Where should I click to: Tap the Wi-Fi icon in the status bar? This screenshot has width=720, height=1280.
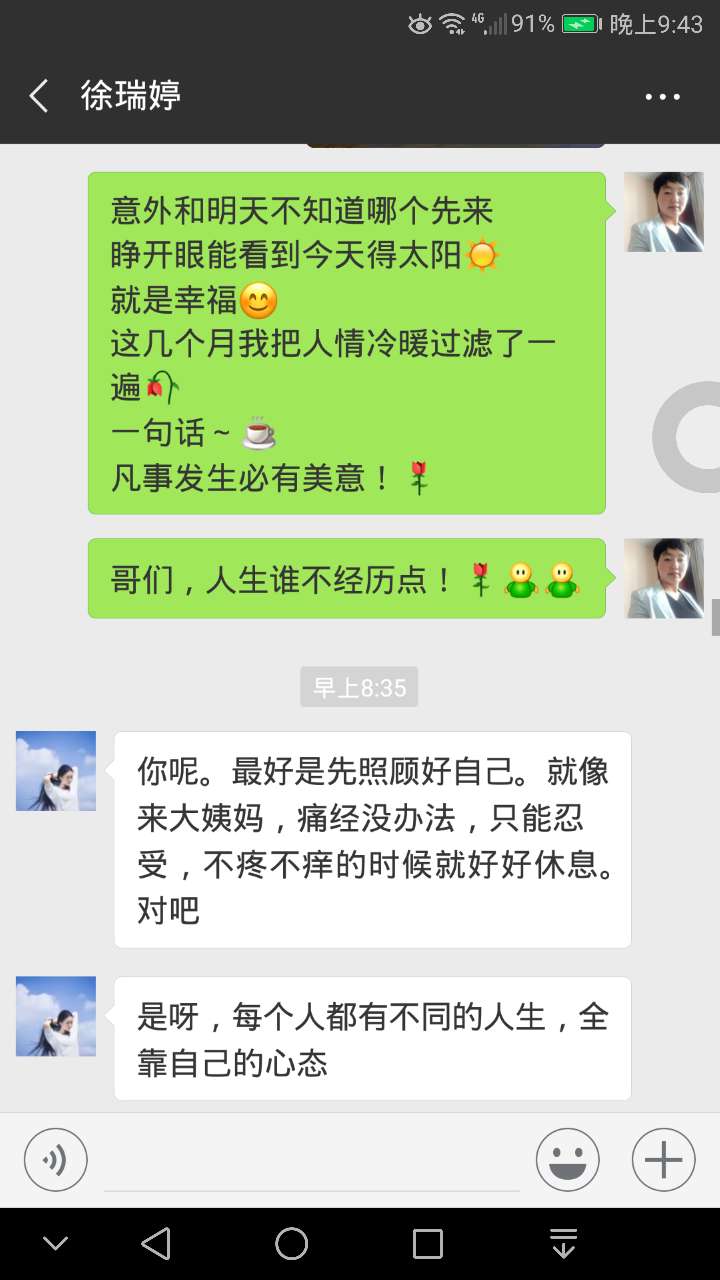(452, 22)
